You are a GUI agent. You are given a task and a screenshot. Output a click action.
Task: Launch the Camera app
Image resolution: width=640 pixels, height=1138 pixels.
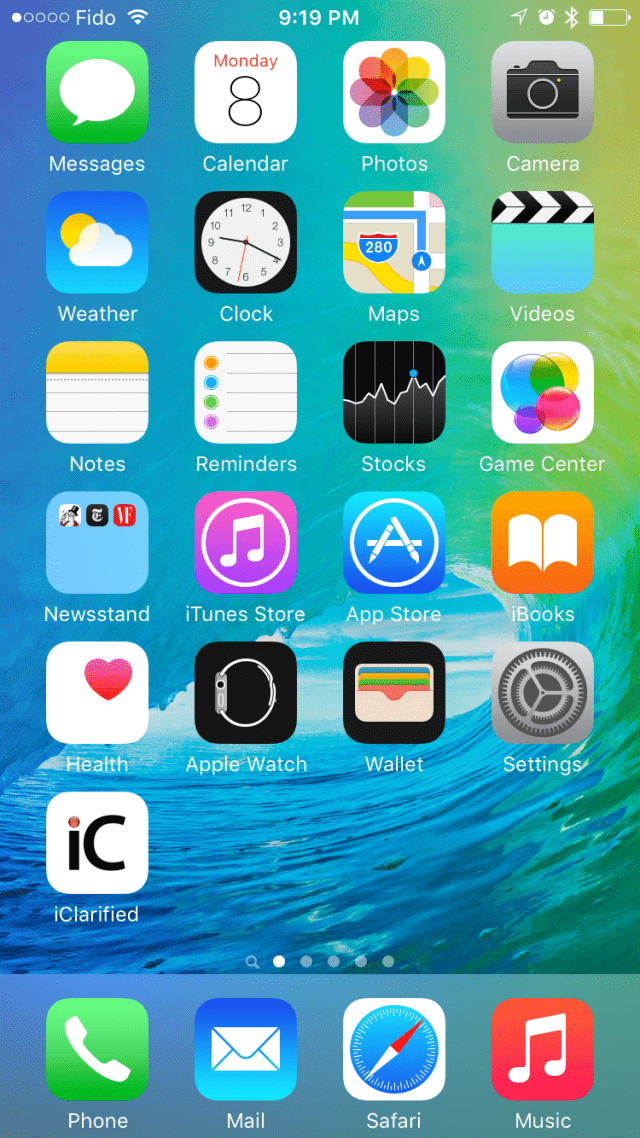tap(542, 92)
